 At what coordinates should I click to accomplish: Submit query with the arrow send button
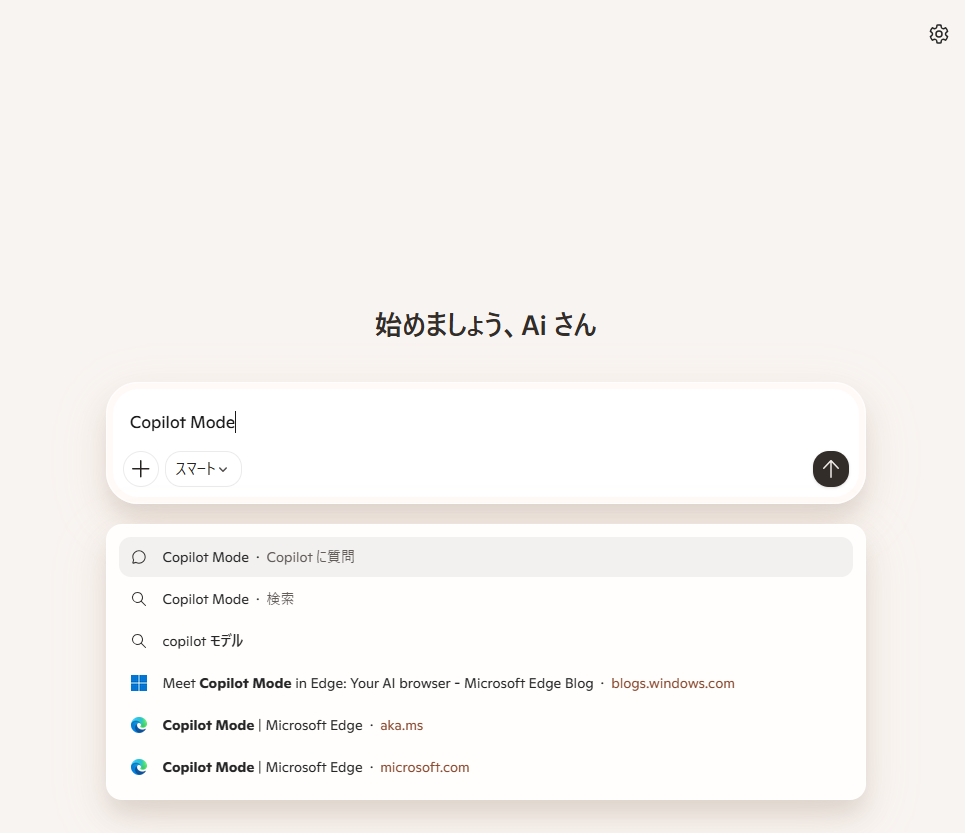pyautogui.click(x=830, y=469)
